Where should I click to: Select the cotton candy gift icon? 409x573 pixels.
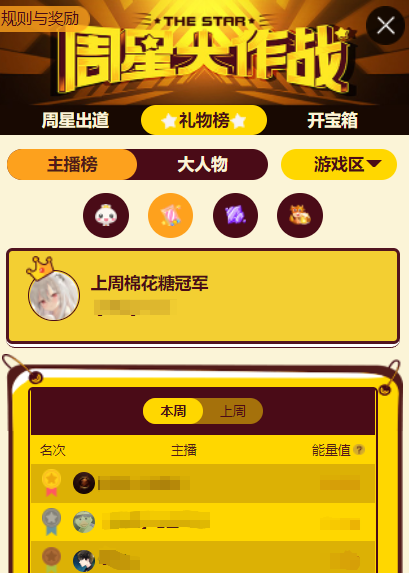pos(170,216)
